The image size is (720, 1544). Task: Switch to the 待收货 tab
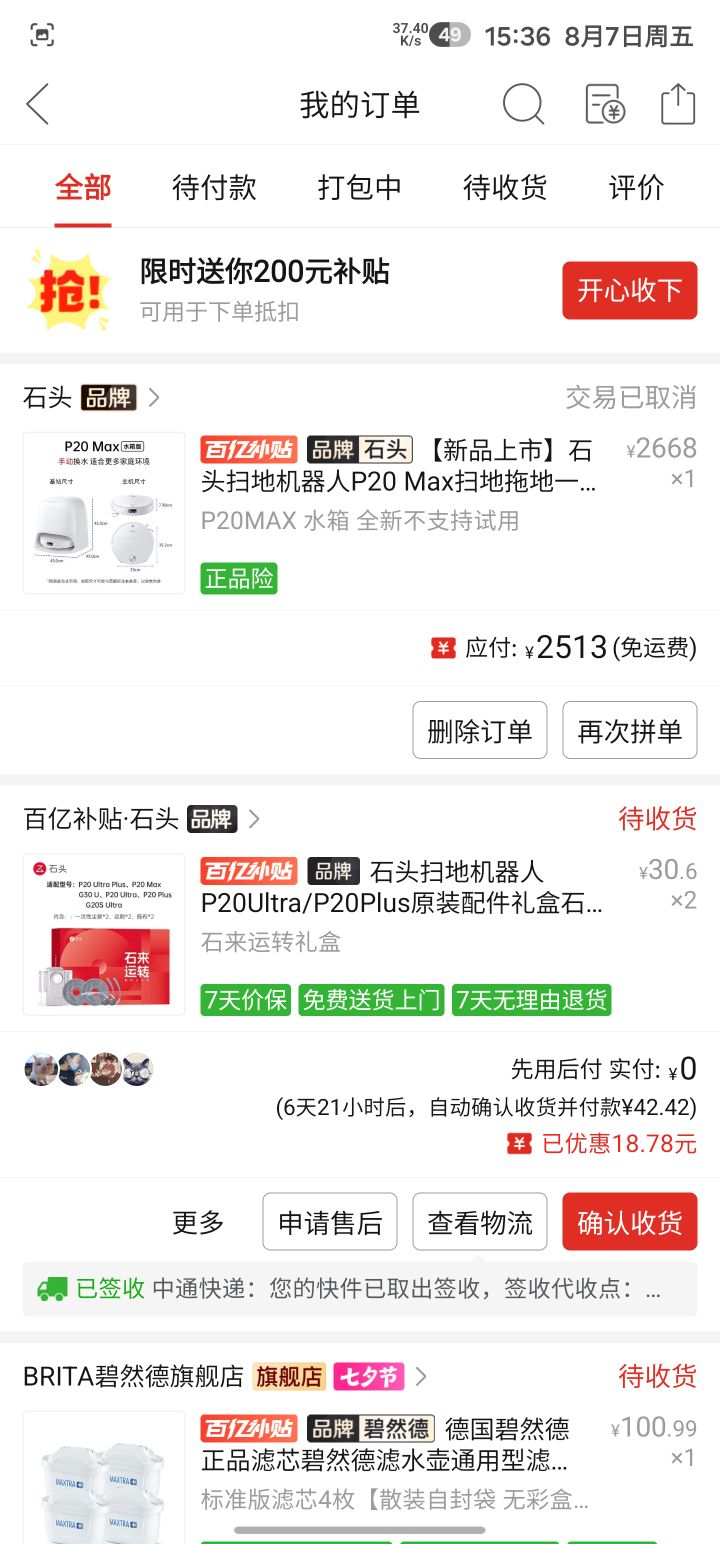click(x=505, y=187)
